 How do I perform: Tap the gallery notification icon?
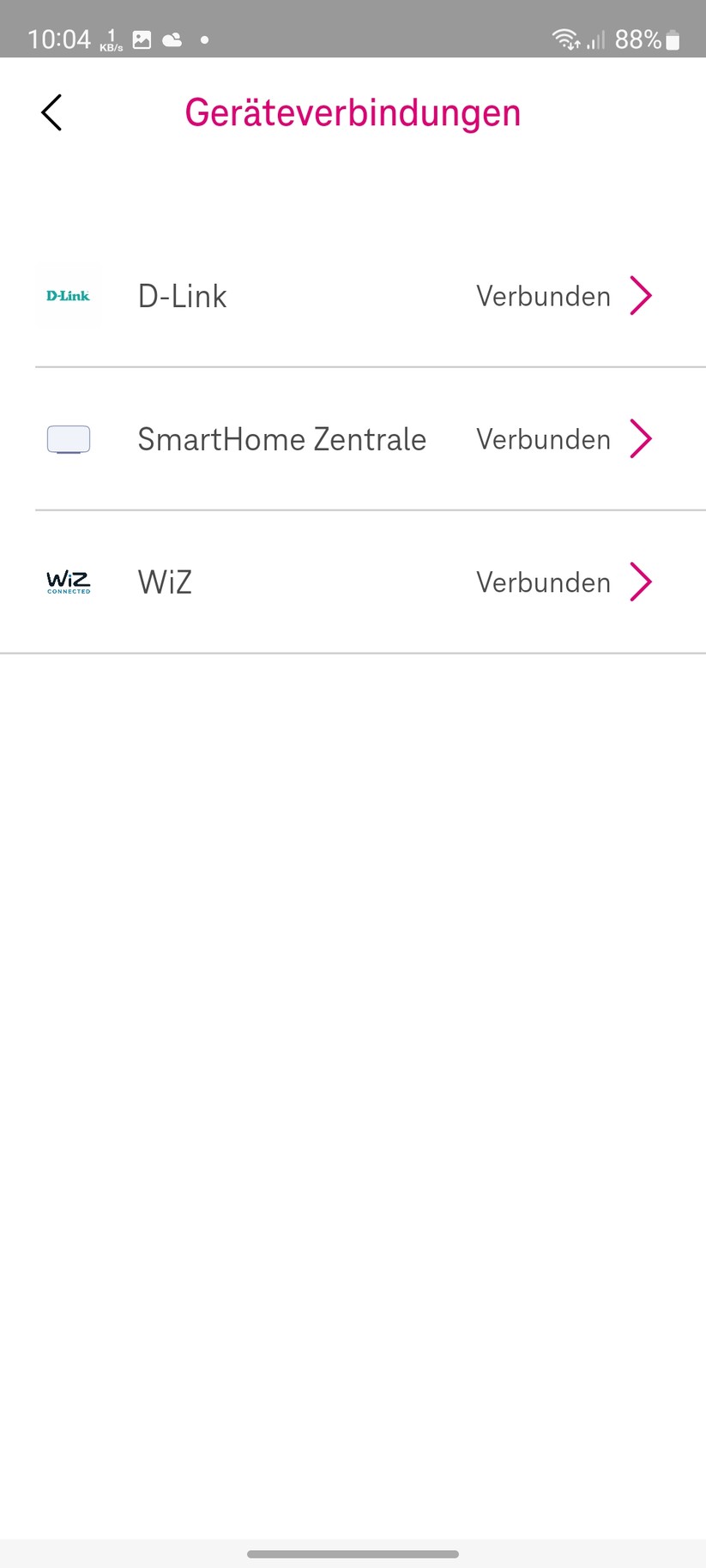click(140, 39)
